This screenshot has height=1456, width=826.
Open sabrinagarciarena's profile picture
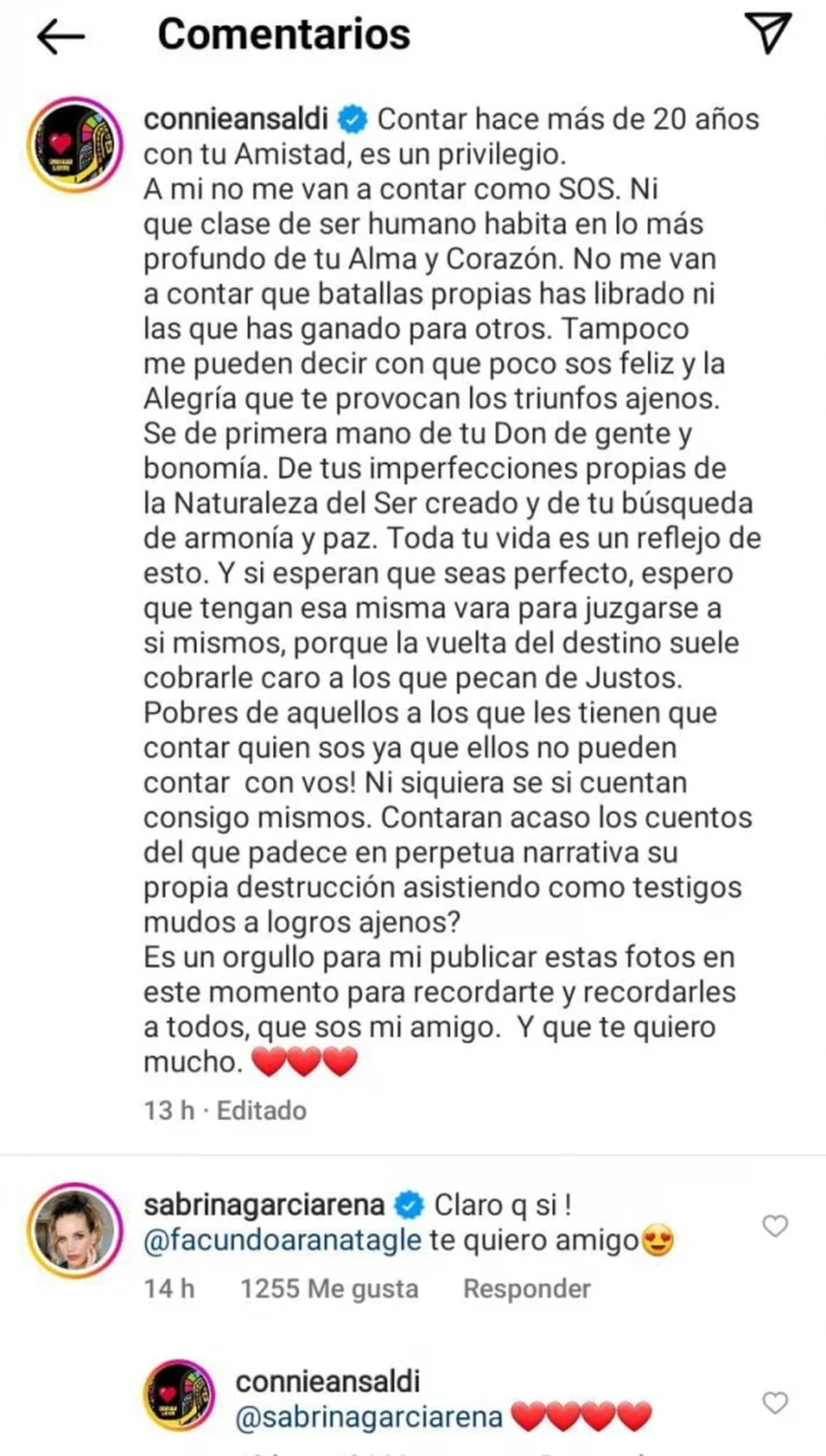click(x=75, y=1232)
